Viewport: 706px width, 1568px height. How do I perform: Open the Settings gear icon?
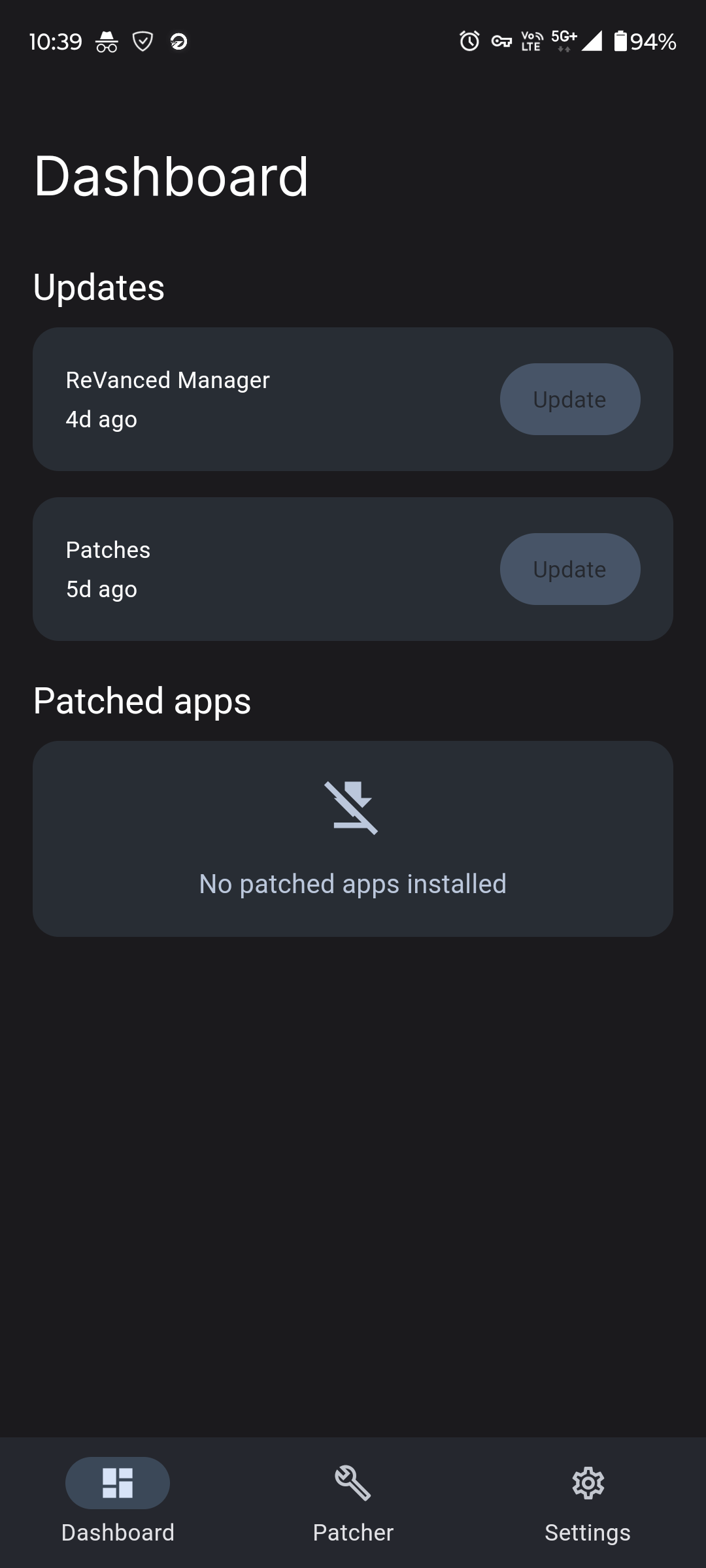pos(587,1482)
